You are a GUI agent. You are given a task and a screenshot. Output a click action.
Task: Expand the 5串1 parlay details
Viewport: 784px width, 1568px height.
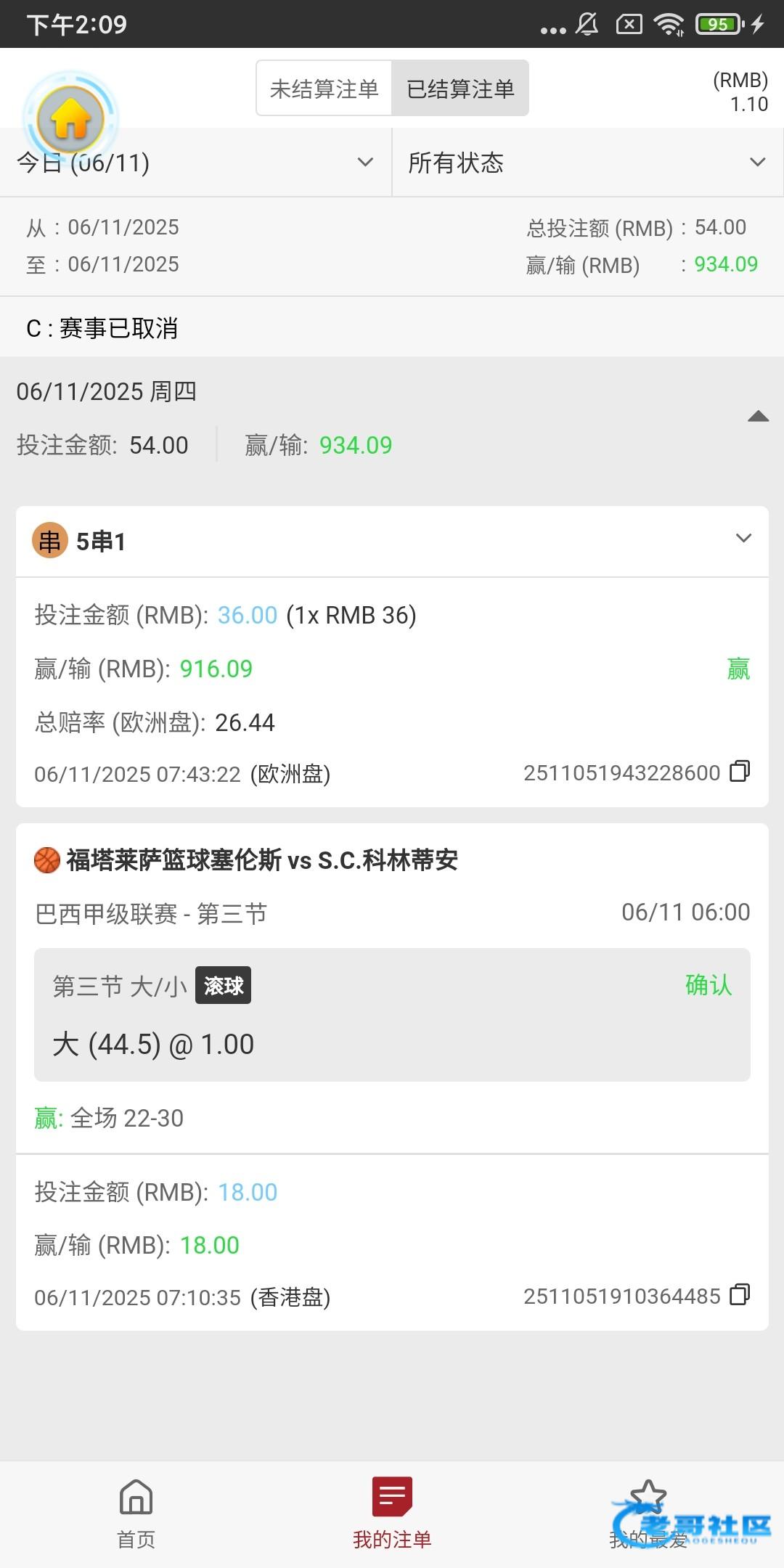pyautogui.click(x=743, y=538)
